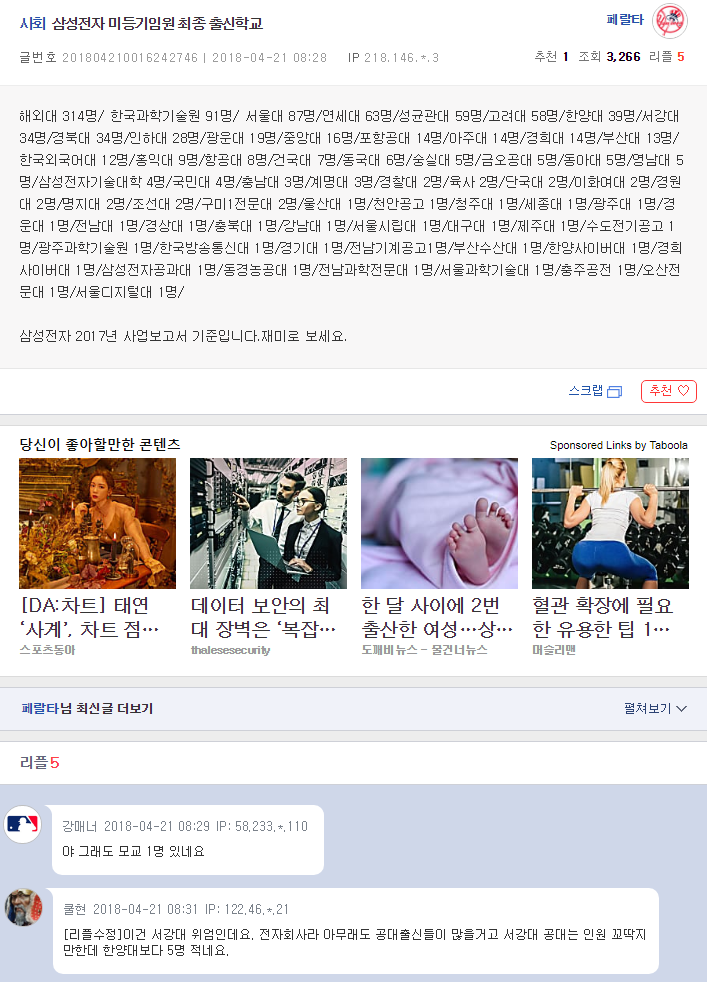Image resolution: width=707 pixels, height=982 pixels.
Task: Open commenter 강매너's profile
Action: 80,826
